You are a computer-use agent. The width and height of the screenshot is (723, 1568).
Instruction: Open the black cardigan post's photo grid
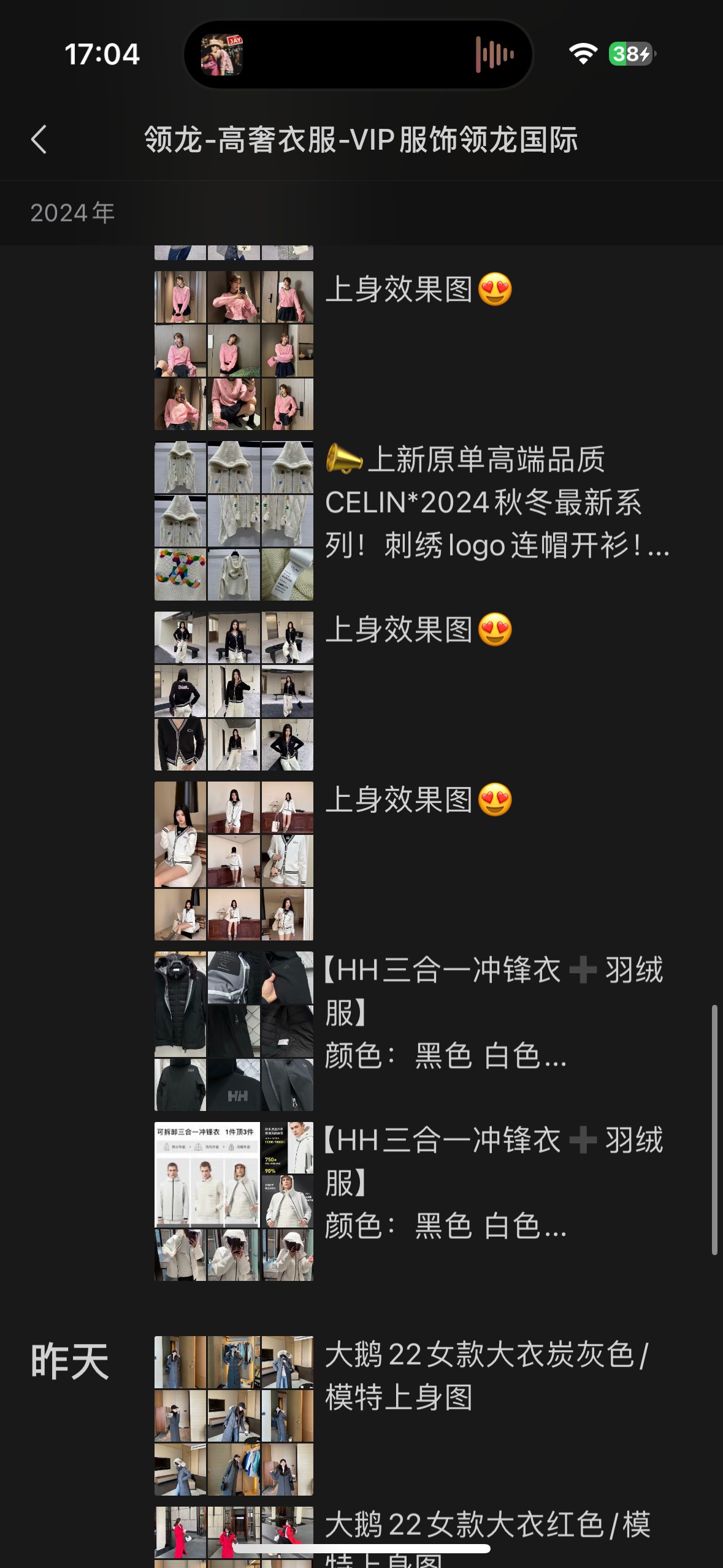(x=234, y=691)
